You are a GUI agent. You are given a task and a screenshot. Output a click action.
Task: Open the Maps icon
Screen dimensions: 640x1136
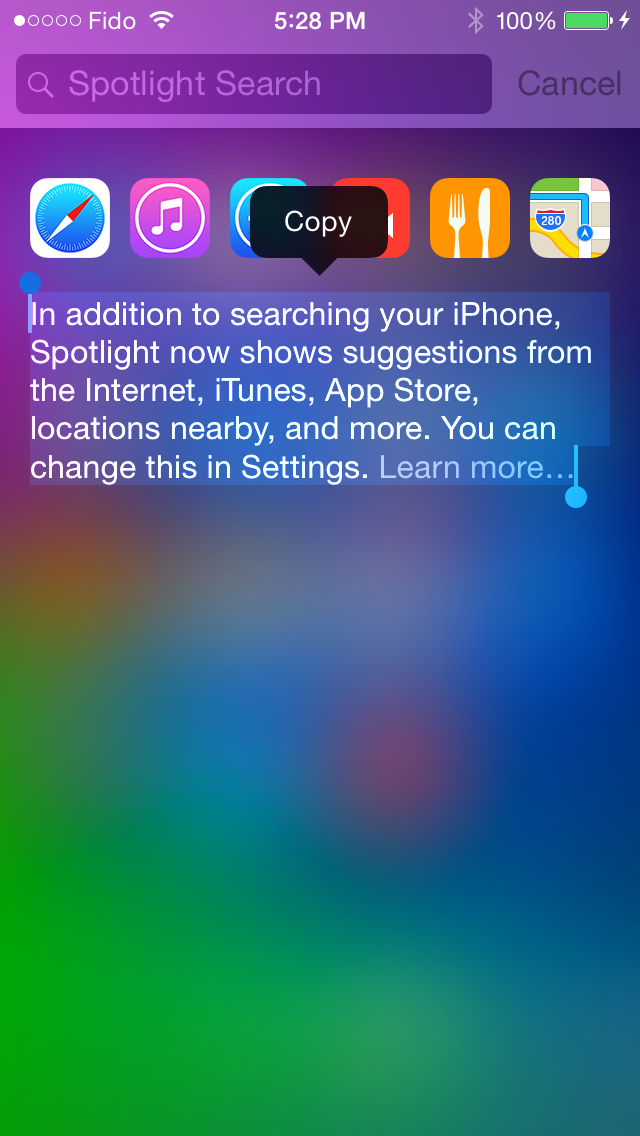click(x=570, y=218)
